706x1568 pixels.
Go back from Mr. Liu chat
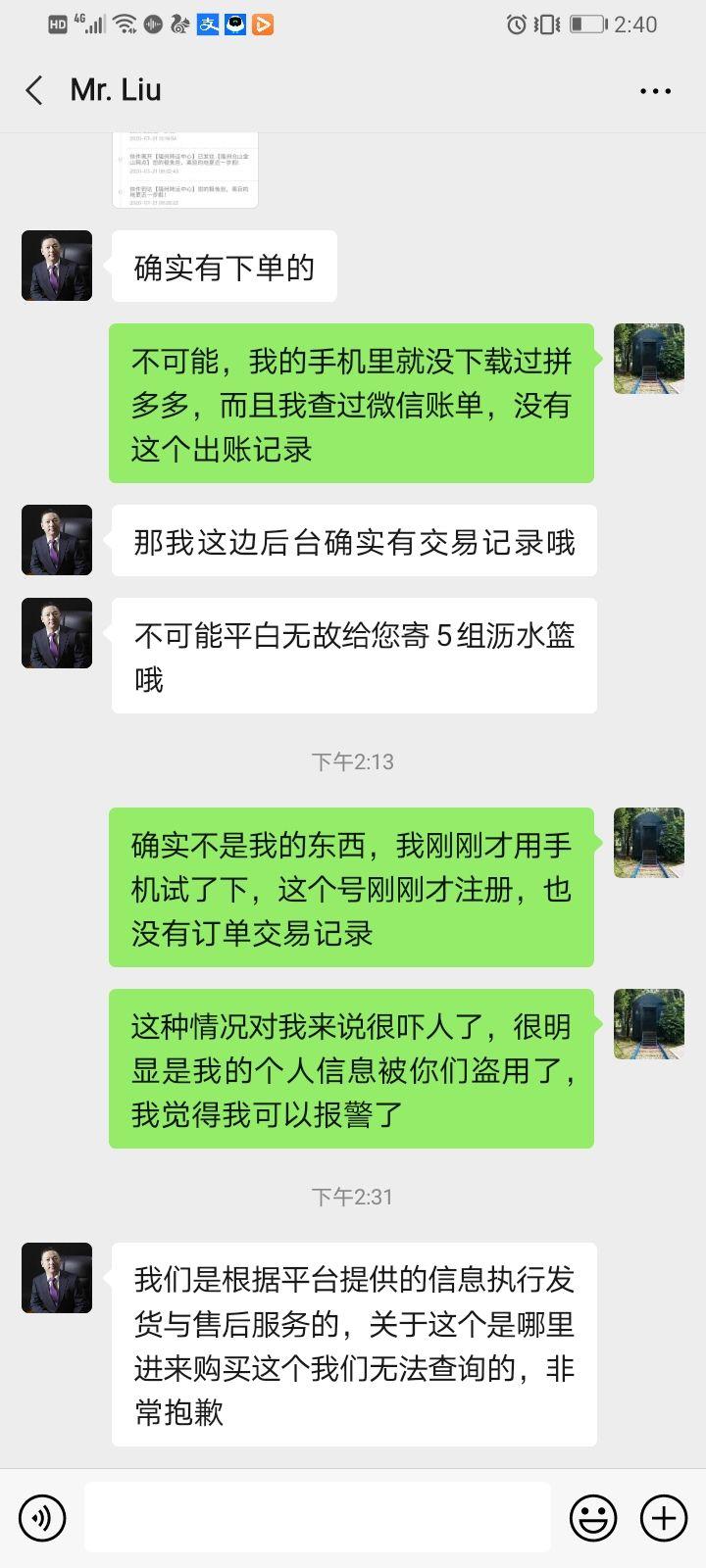tap(34, 91)
